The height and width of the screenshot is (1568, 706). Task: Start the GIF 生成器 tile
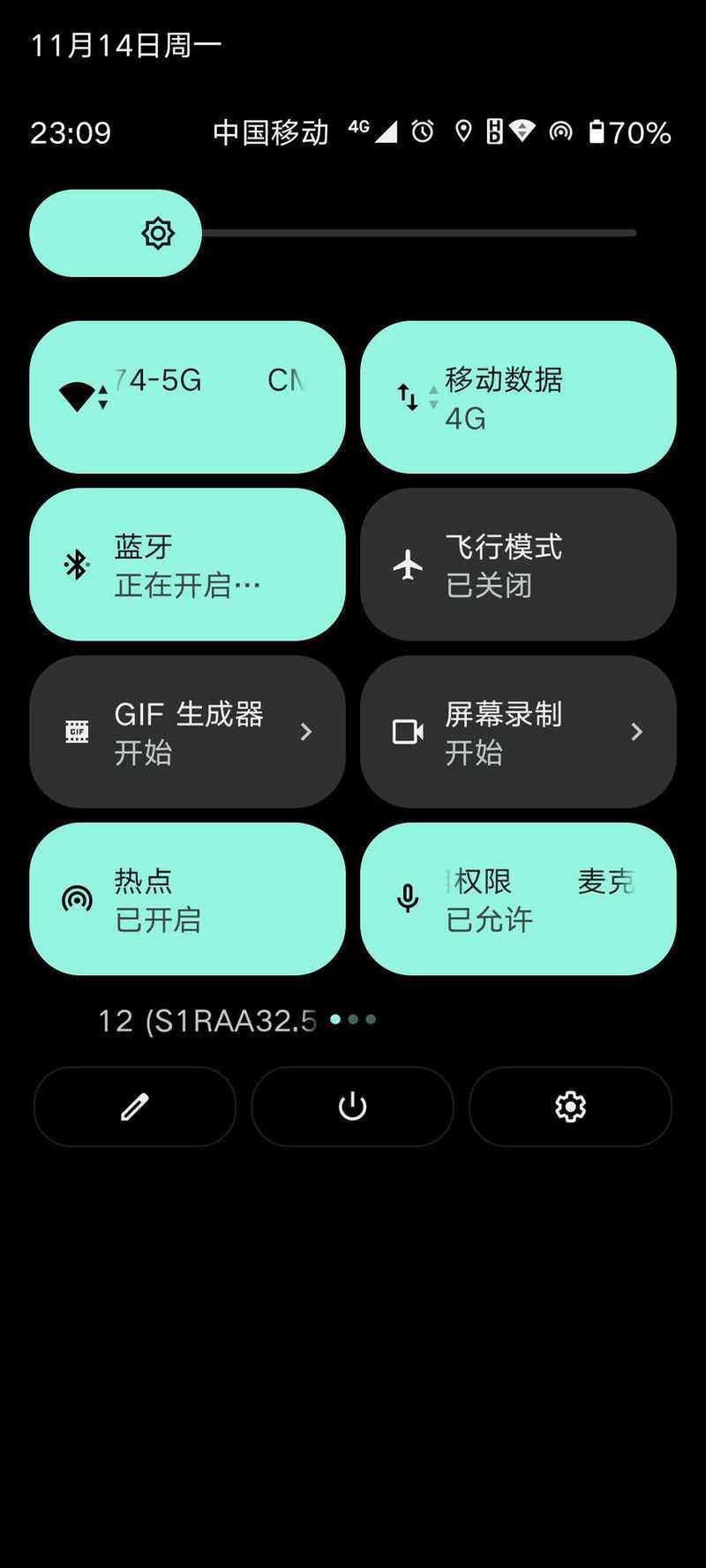point(187,731)
